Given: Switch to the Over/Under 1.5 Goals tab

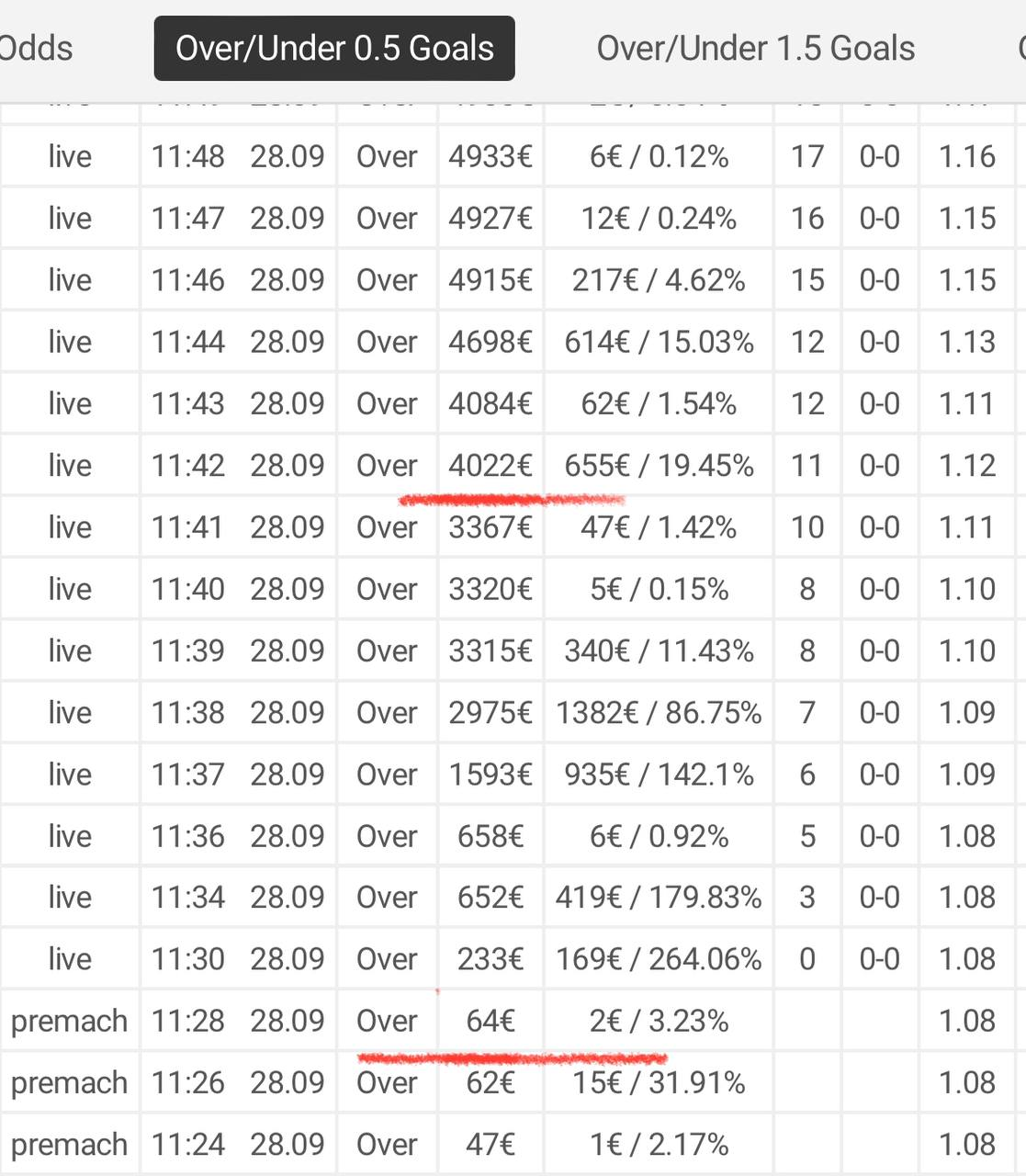Looking at the screenshot, I should tap(755, 48).
